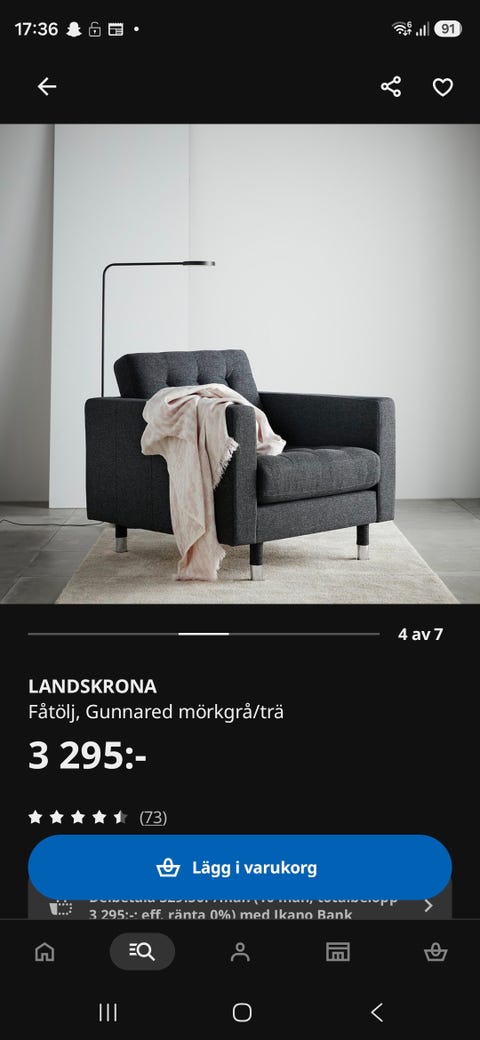Open the armchair product photo
Screen dimensions: 480x1040
[240, 363]
